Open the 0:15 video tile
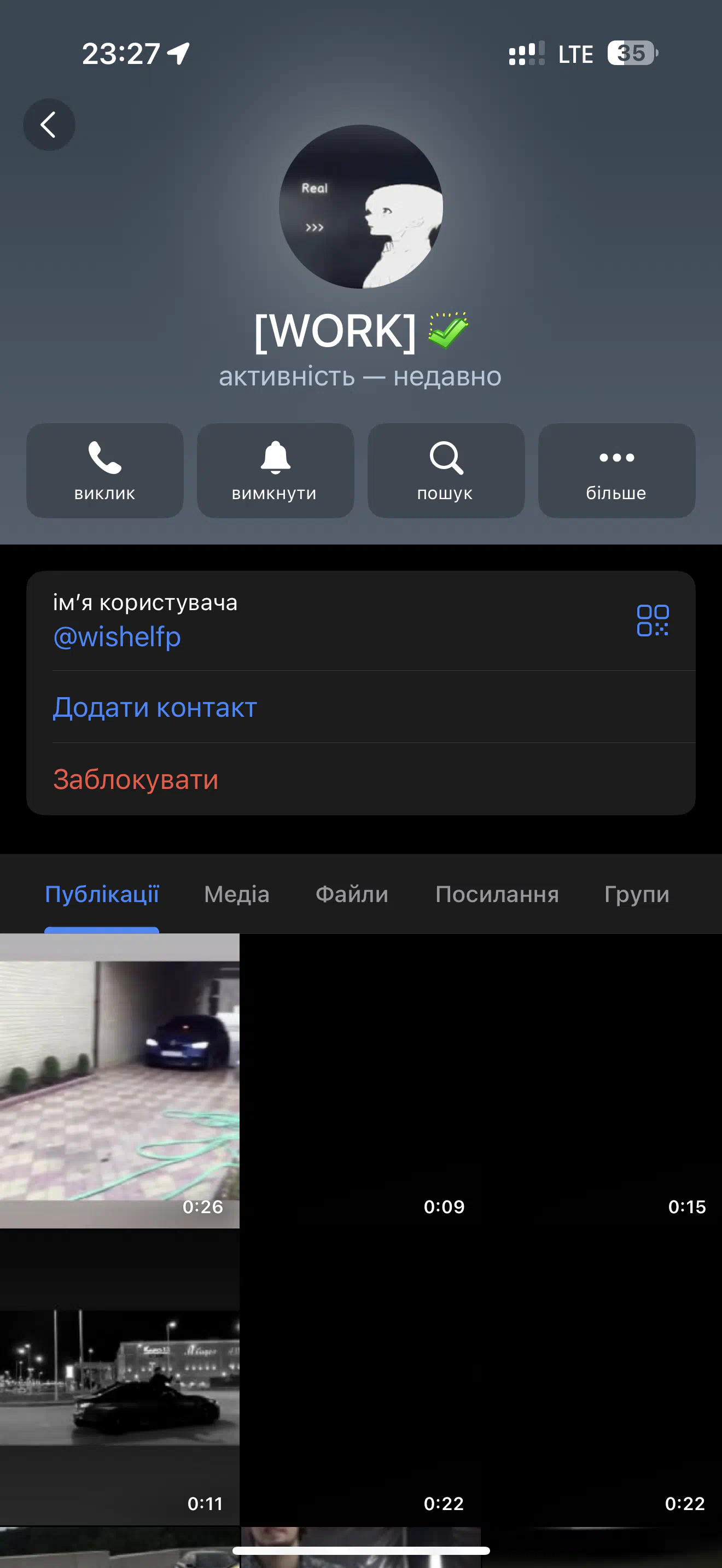This screenshot has height=1568, width=722. pos(602,1081)
